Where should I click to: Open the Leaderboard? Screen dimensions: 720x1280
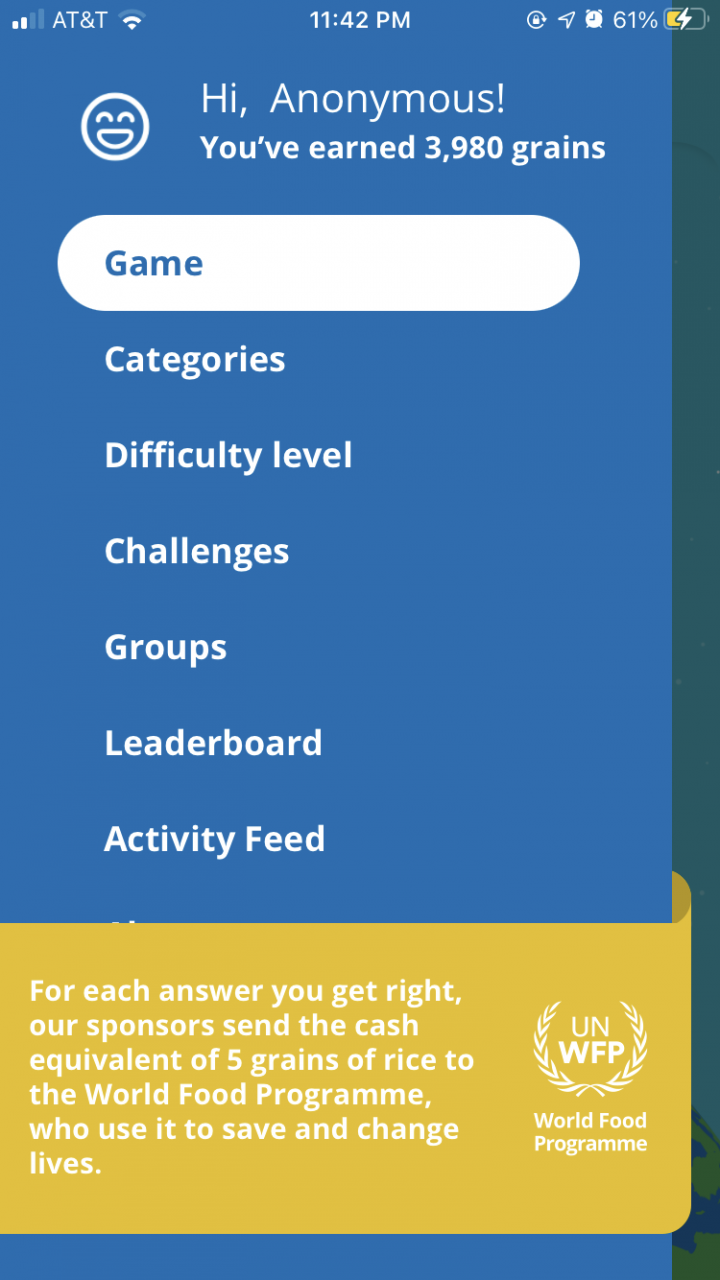[x=213, y=743]
